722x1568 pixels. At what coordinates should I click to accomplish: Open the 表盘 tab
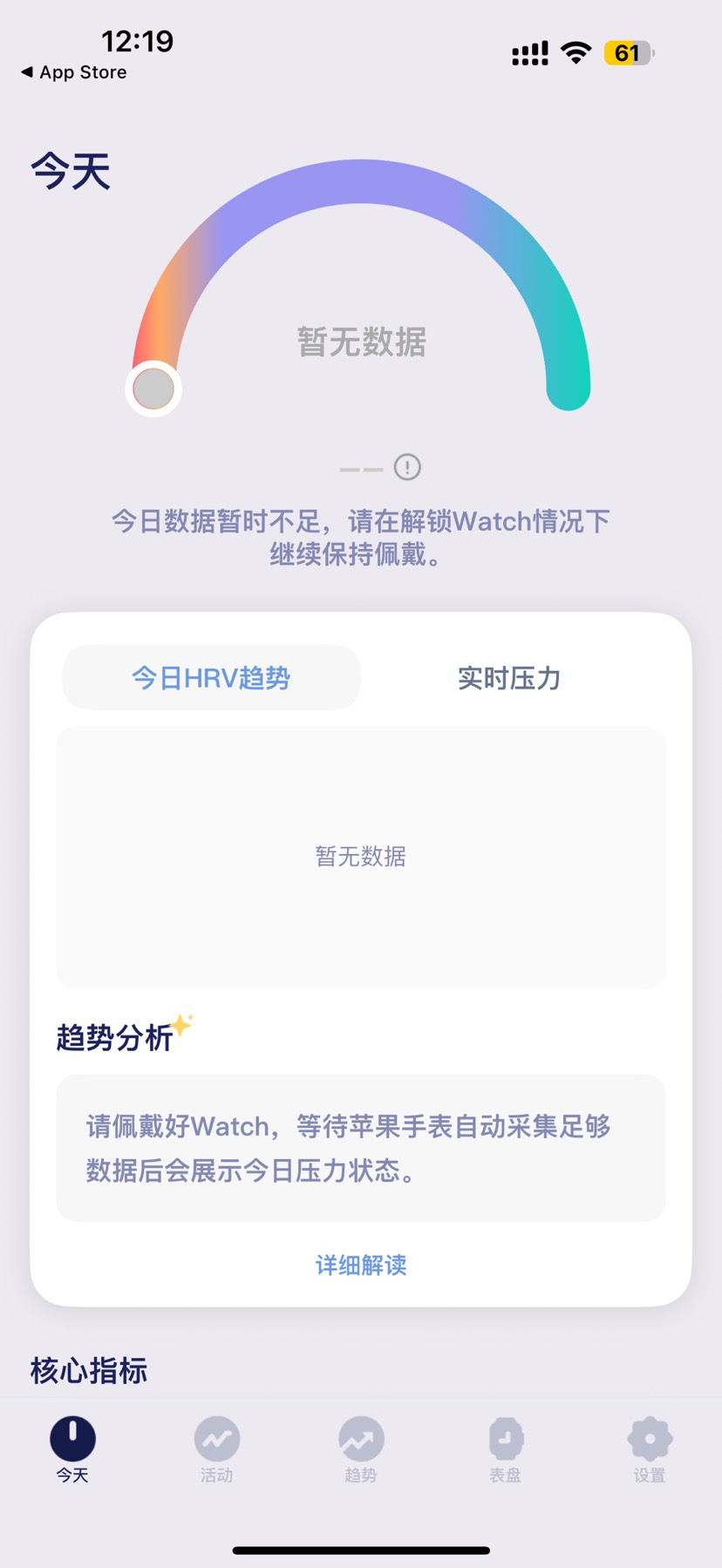505,1449
